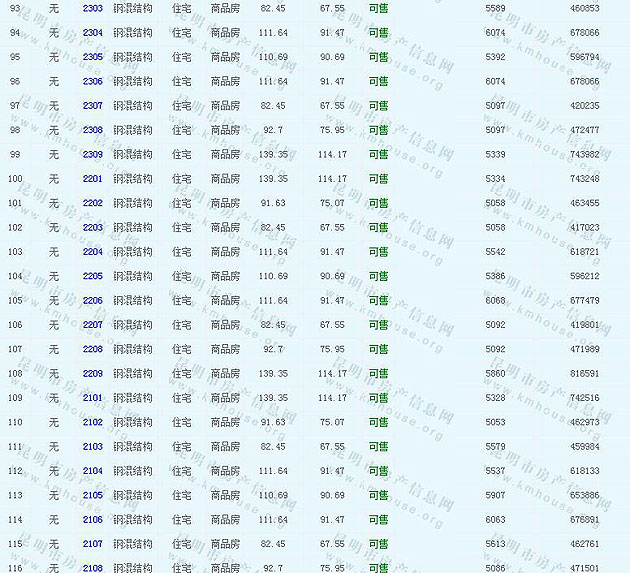View the room 2103 link
Screen dimensions: 630x573
tap(92, 447)
